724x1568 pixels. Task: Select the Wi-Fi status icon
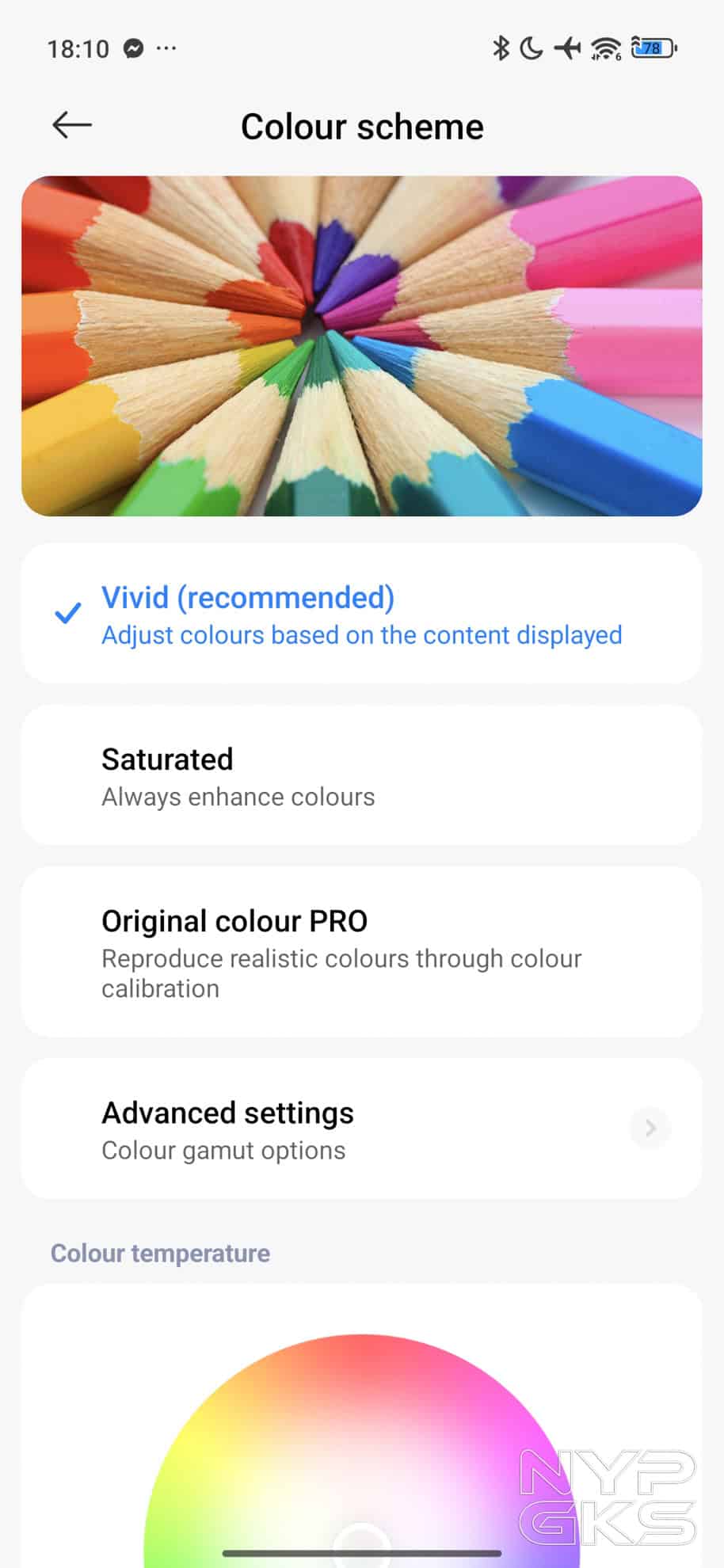[604, 49]
